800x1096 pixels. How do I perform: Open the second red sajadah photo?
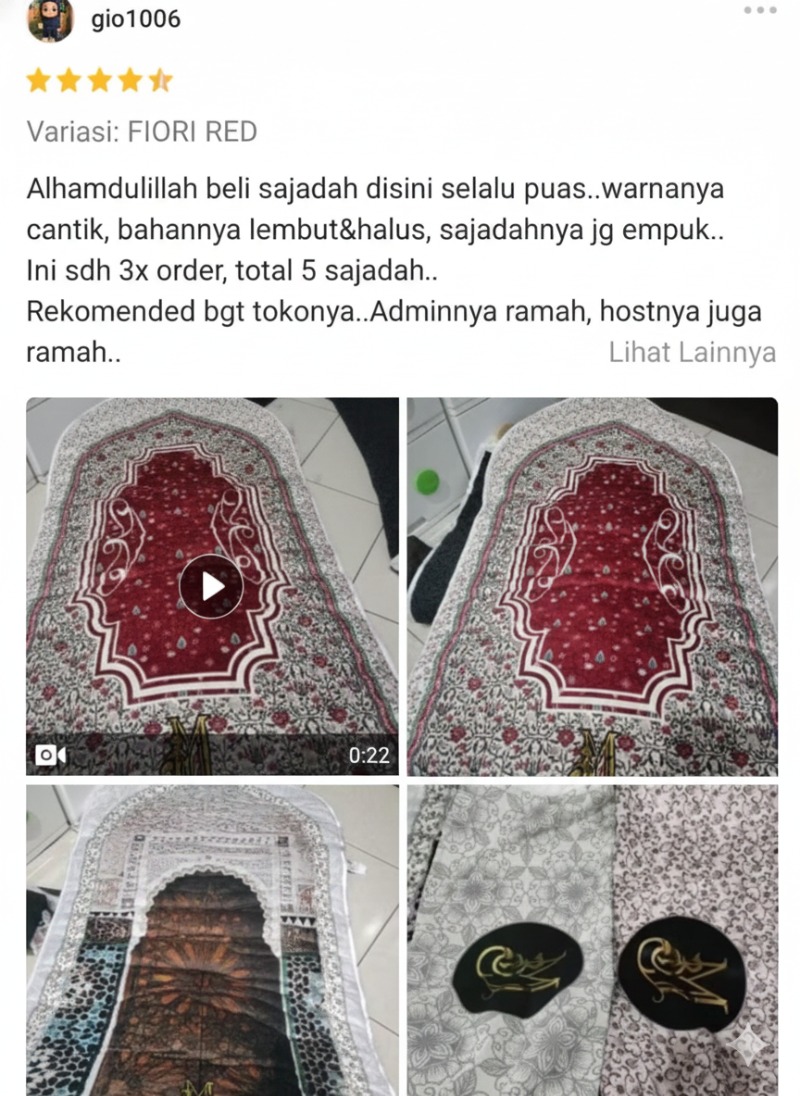[x=592, y=586]
